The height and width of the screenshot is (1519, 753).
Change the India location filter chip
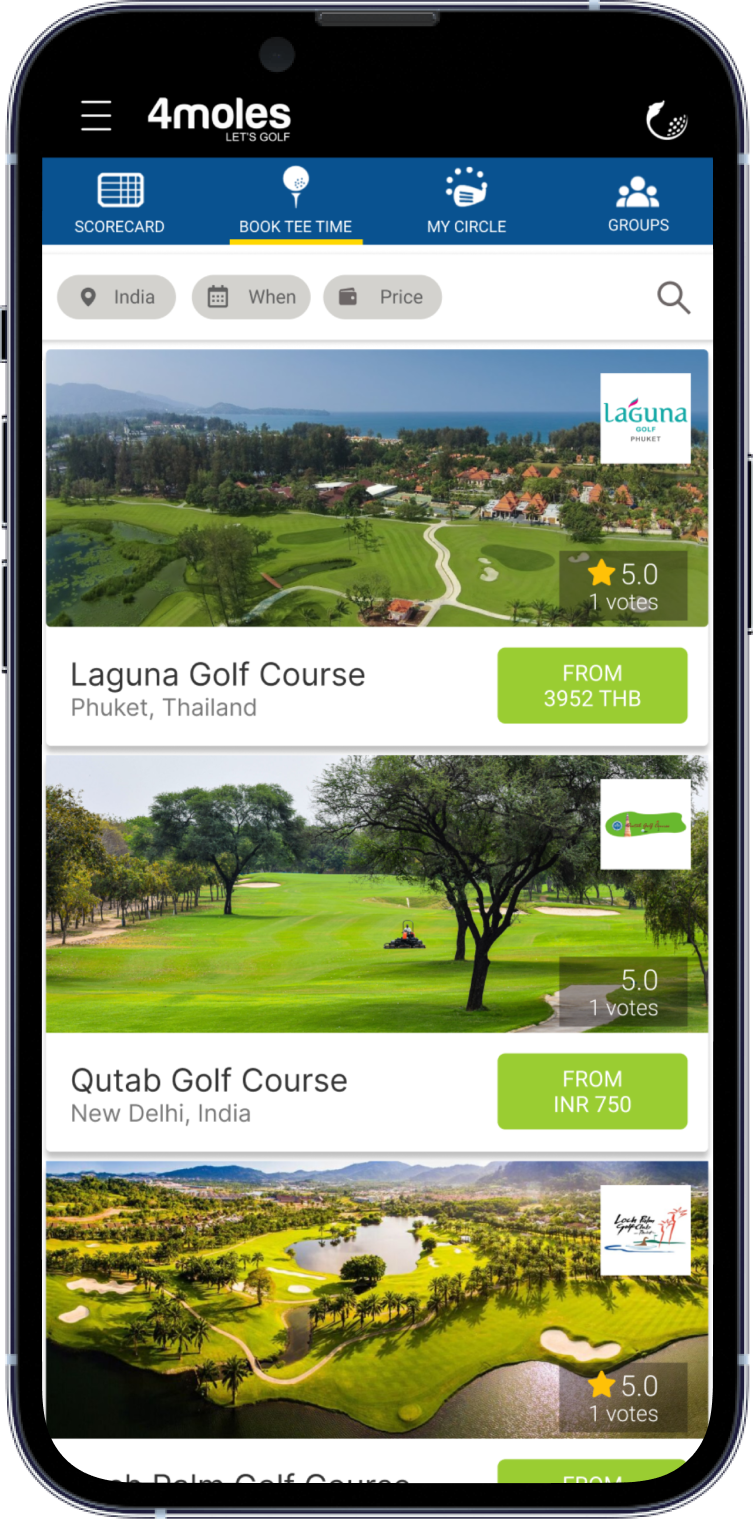[117, 297]
